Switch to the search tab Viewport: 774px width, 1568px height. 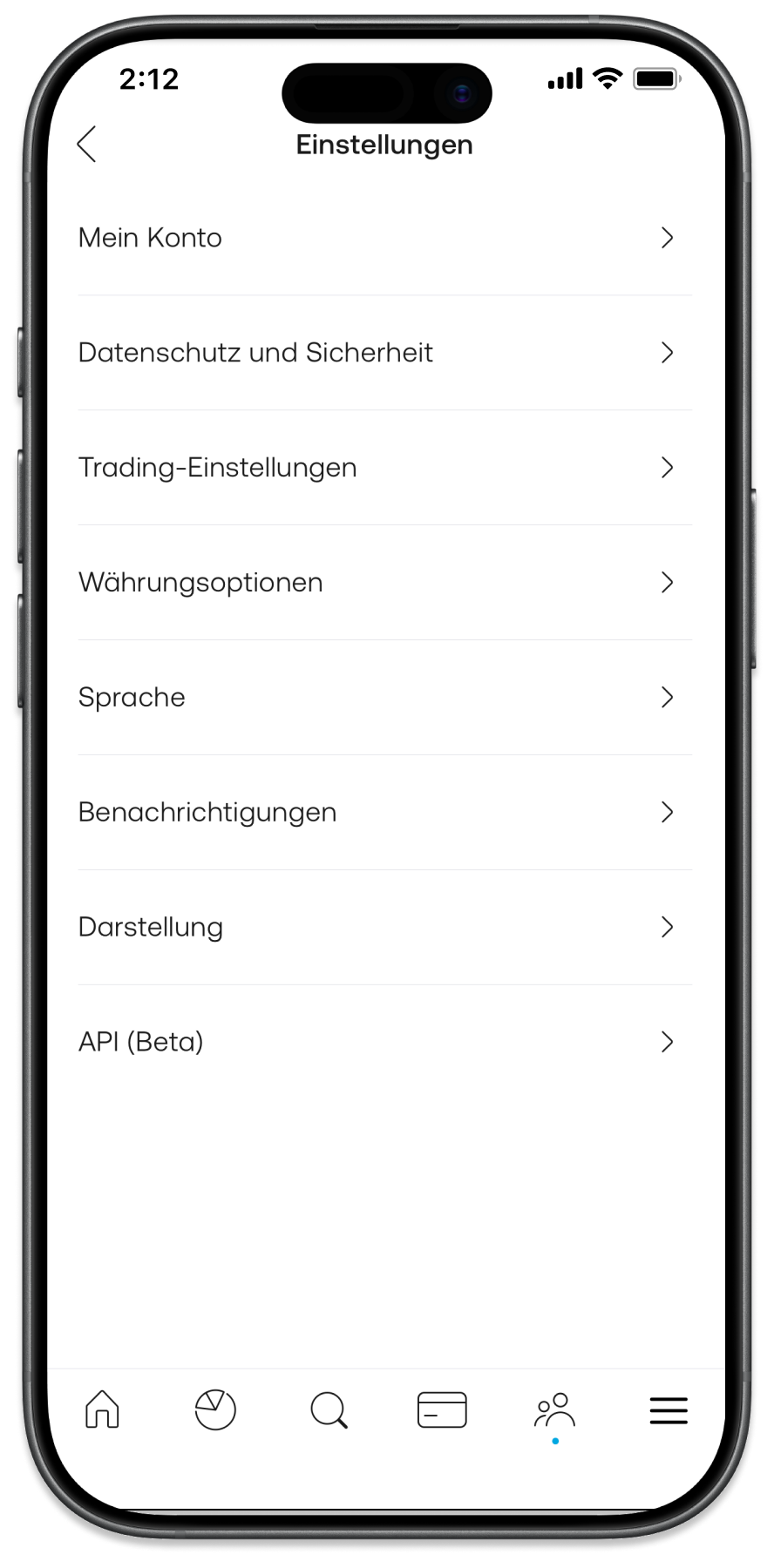click(329, 1409)
